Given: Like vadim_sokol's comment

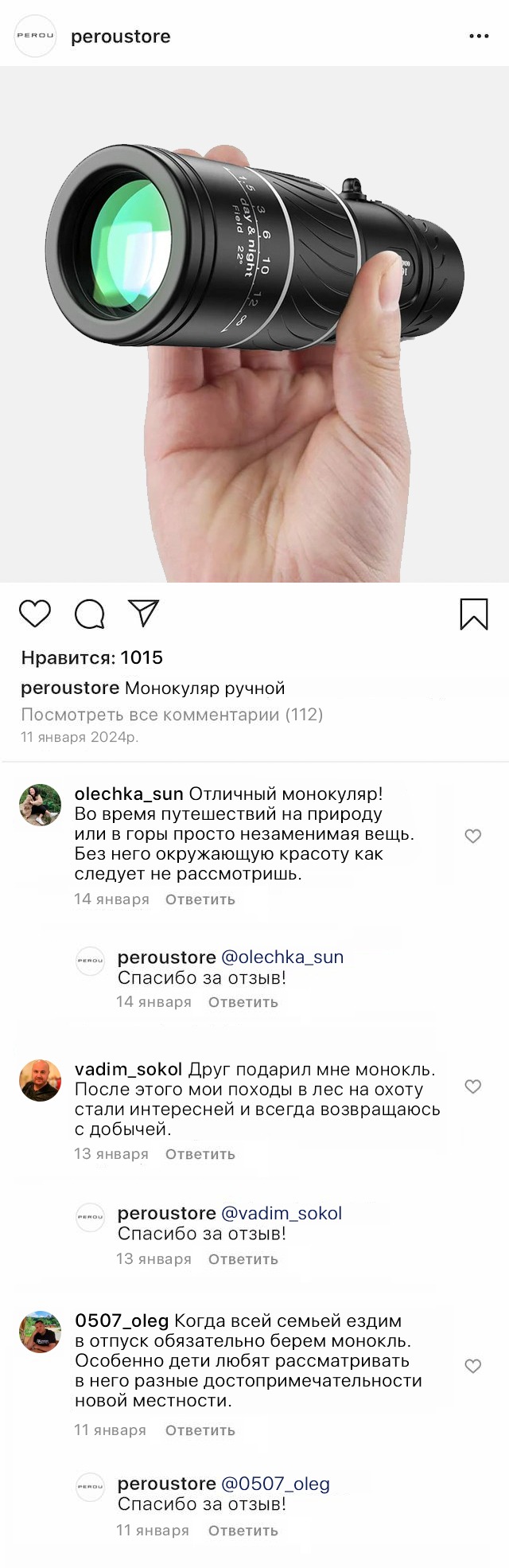Looking at the screenshot, I should (x=473, y=1087).
